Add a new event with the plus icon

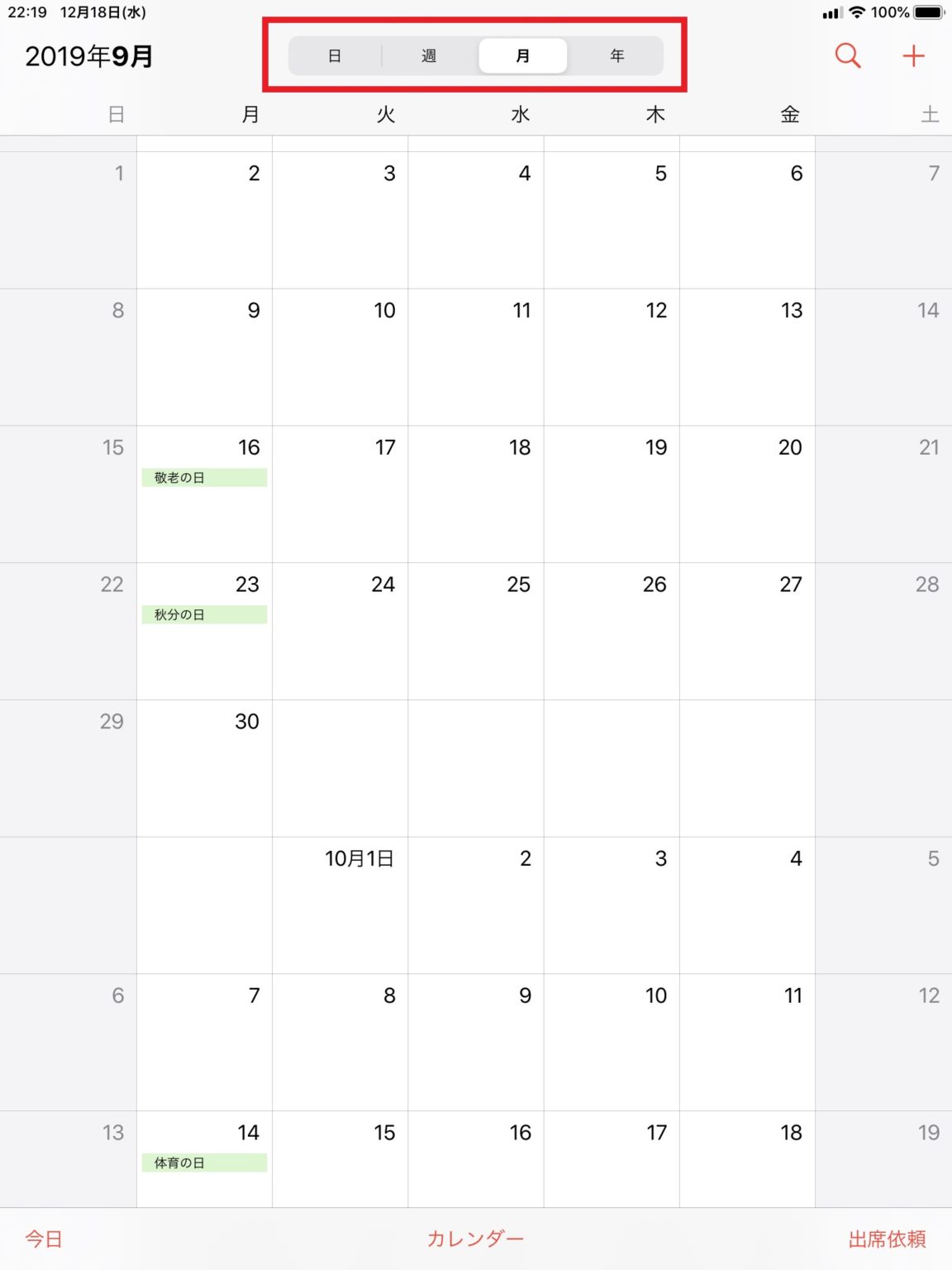click(913, 56)
